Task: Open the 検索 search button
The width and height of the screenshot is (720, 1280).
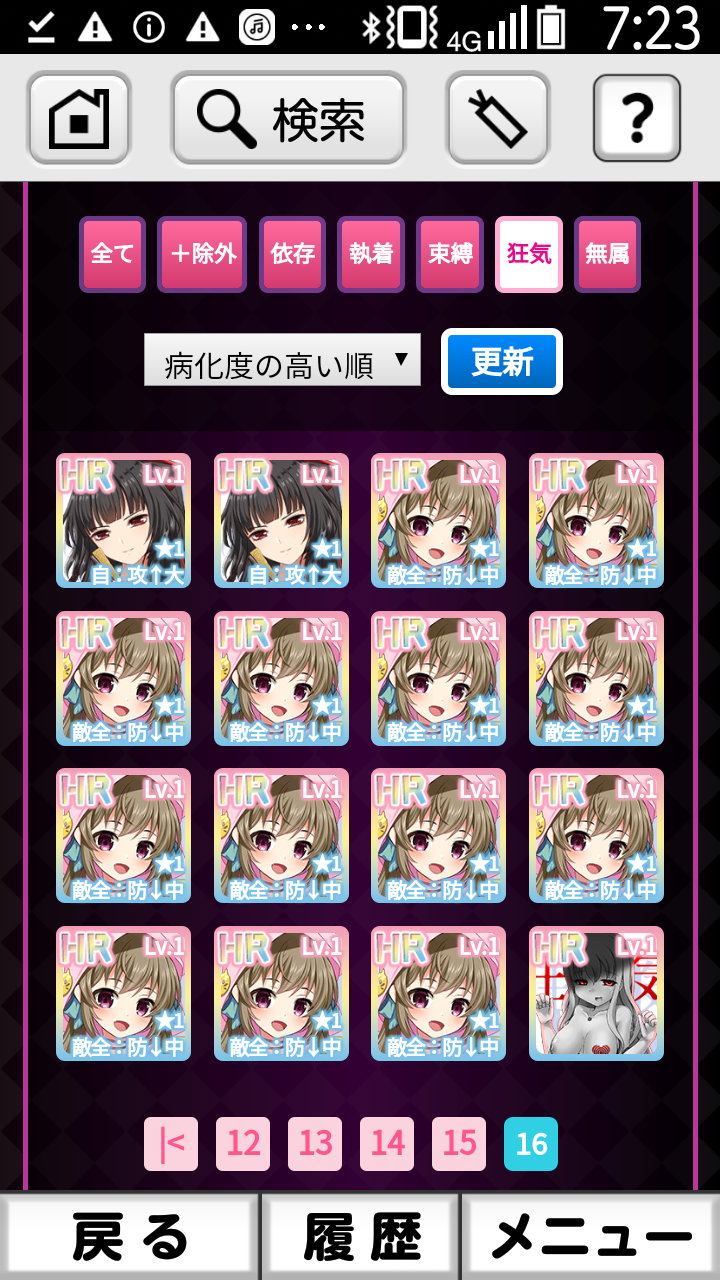Action: coord(288,118)
